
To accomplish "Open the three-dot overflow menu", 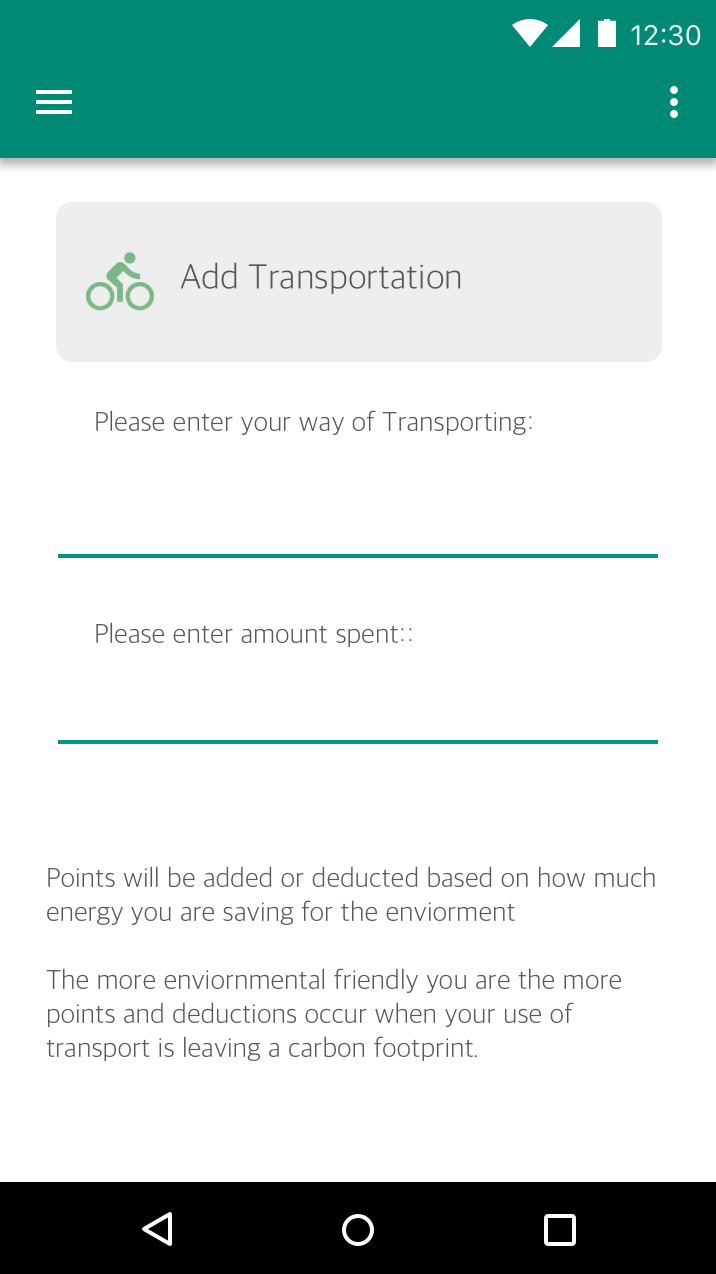I will point(674,102).
